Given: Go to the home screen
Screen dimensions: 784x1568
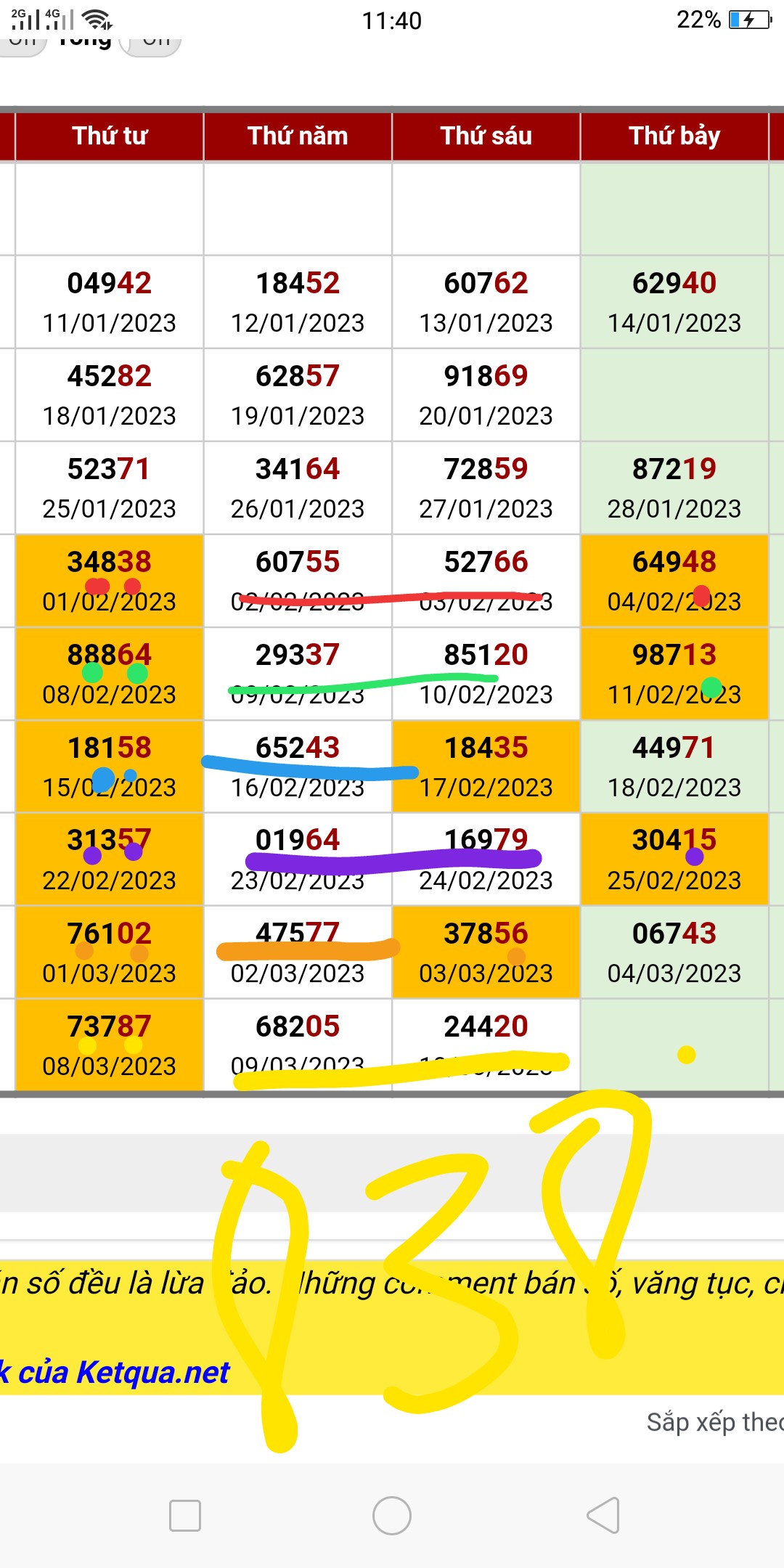Looking at the screenshot, I should [x=392, y=1516].
